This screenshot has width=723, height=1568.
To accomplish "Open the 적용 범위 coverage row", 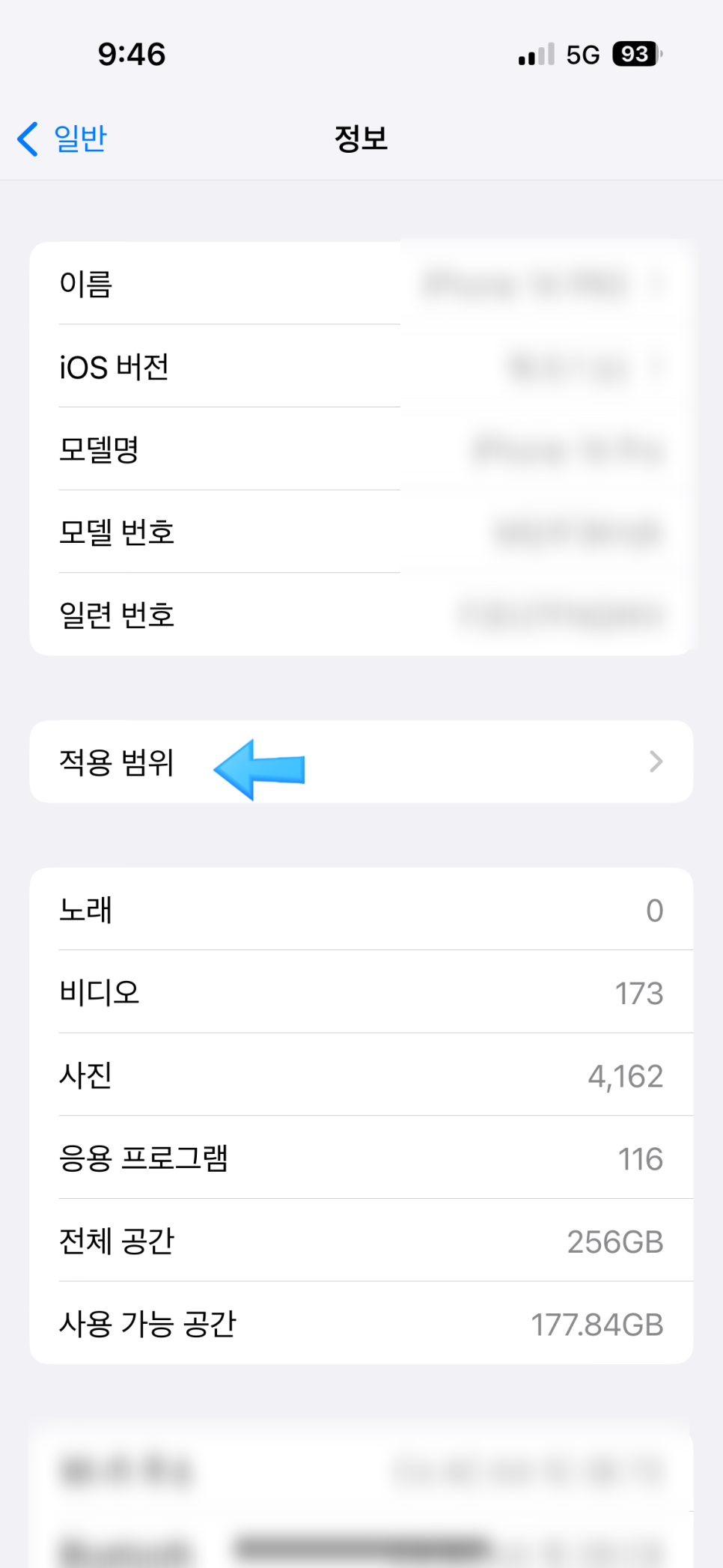I will [361, 762].
